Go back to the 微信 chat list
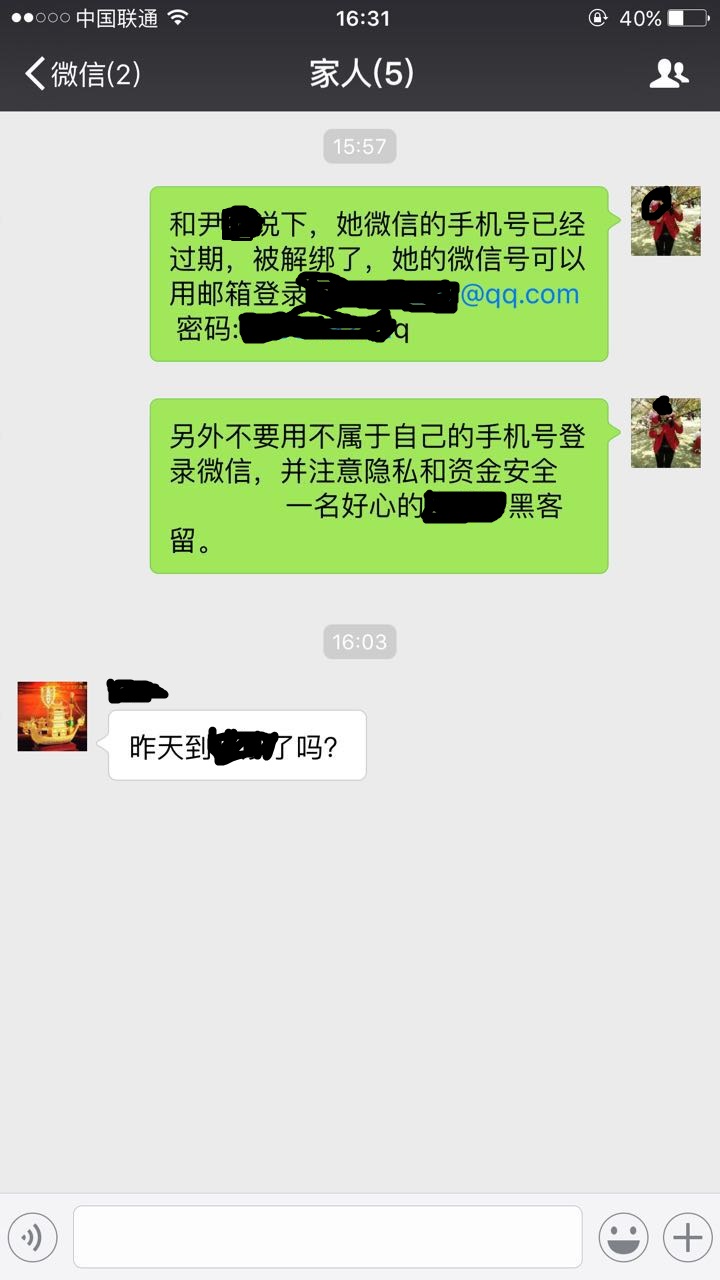The image size is (720, 1280). tap(82, 74)
